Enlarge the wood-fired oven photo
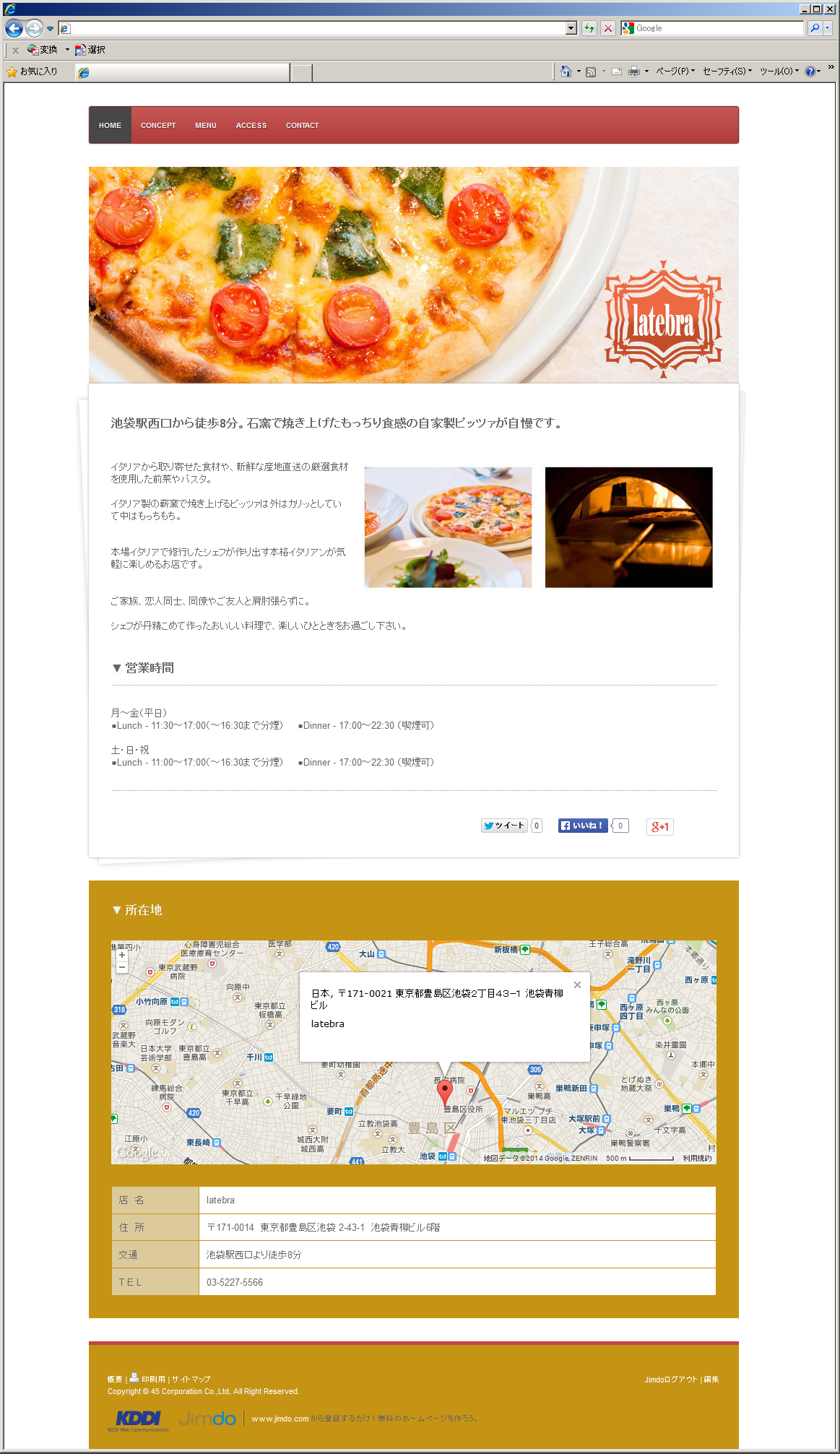Screen dimensions: 840x1454 [x=629, y=527]
